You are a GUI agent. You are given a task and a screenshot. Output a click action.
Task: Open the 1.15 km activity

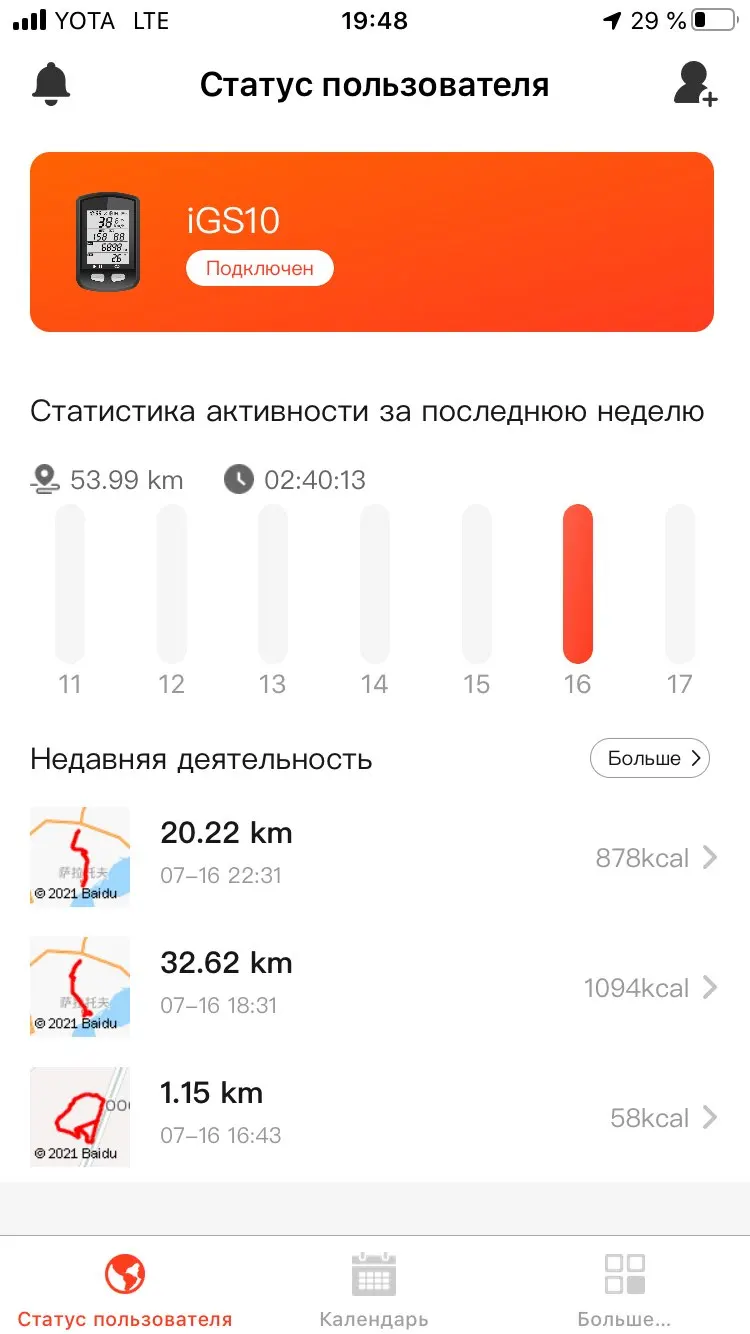point(374,1117)
